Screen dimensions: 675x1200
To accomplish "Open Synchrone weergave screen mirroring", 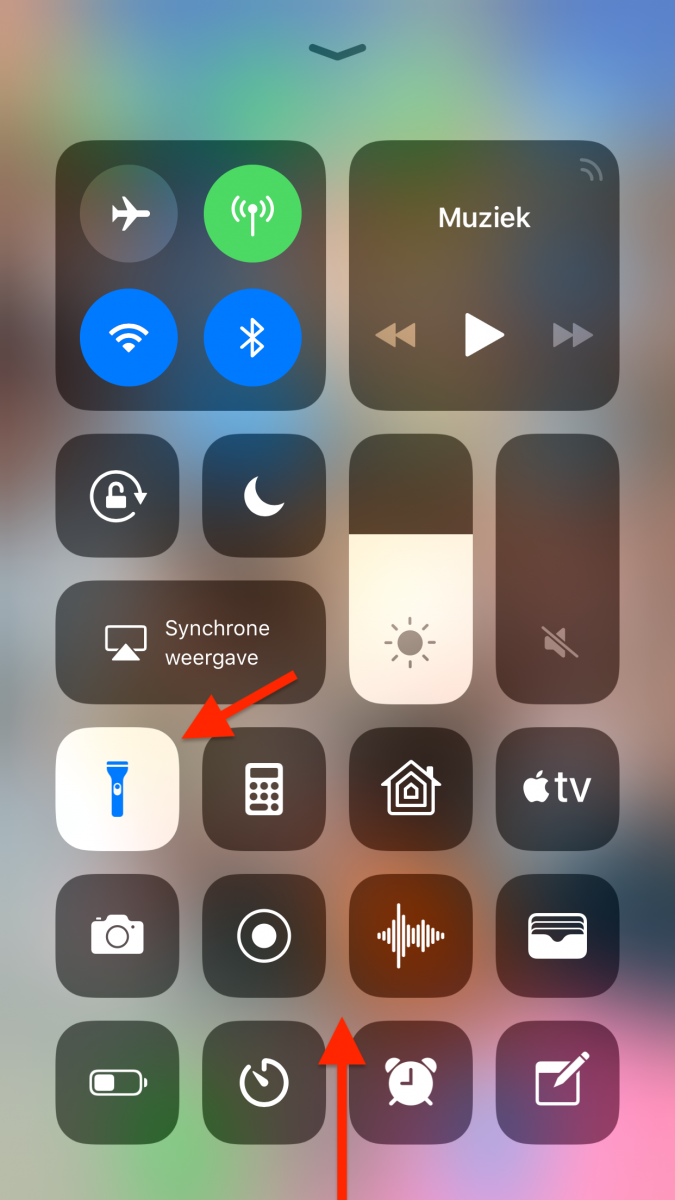I will (190, 643).
